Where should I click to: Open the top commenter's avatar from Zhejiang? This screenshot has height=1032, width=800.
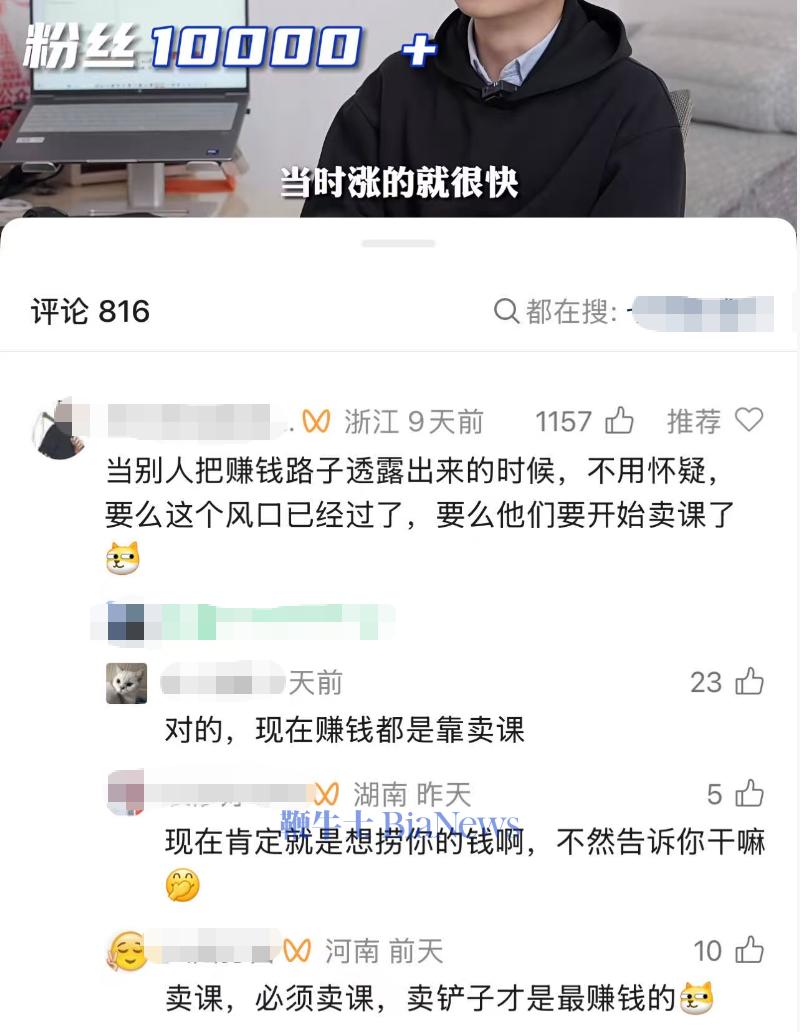(x=60, y=430)
